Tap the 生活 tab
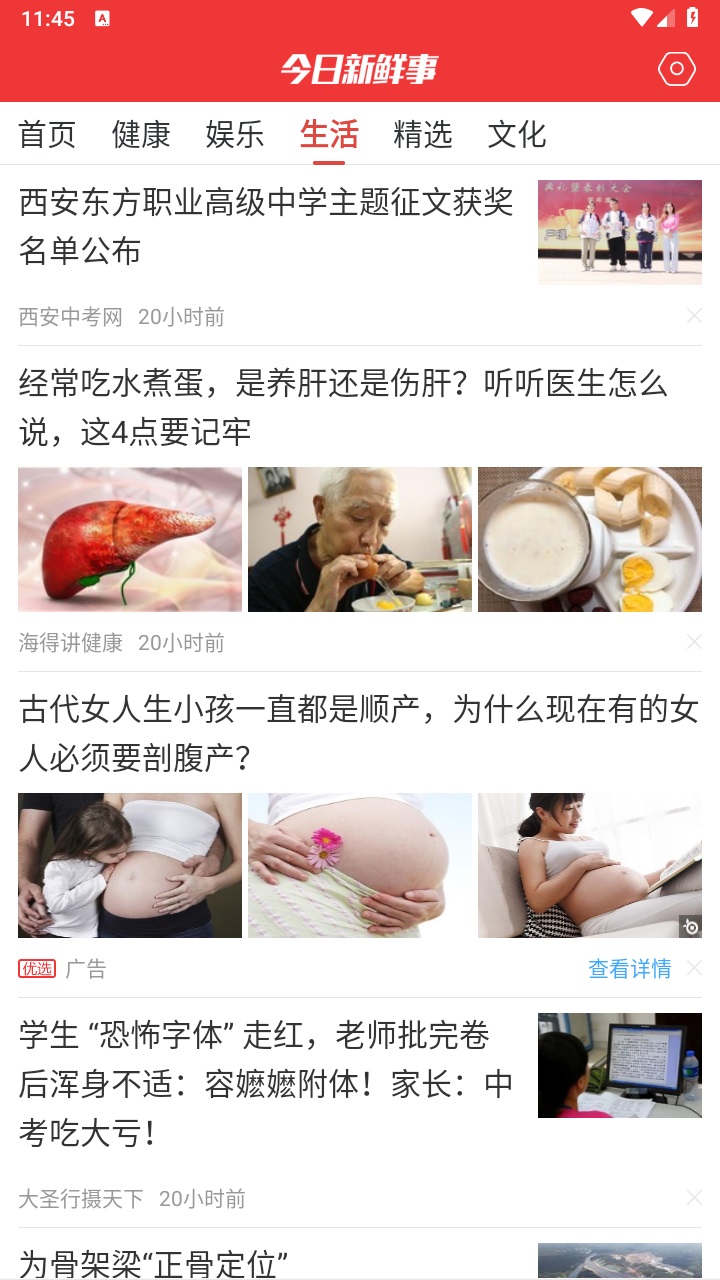This screenshot has width=720, height=1280. (329, 134)
